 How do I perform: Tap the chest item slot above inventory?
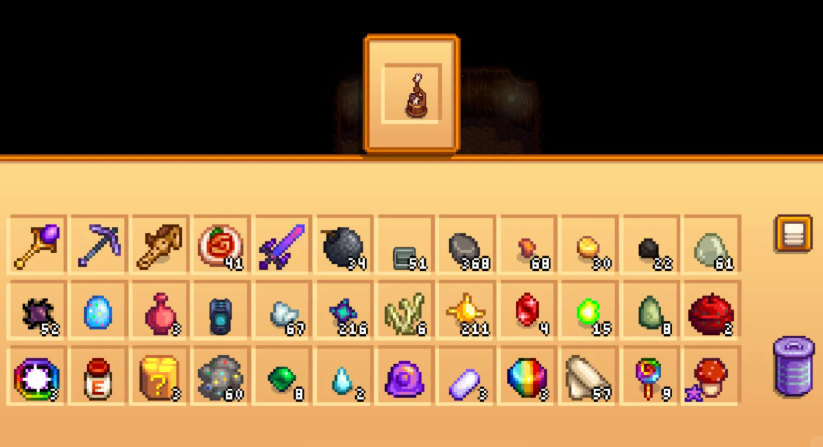[x=412, y=95]
